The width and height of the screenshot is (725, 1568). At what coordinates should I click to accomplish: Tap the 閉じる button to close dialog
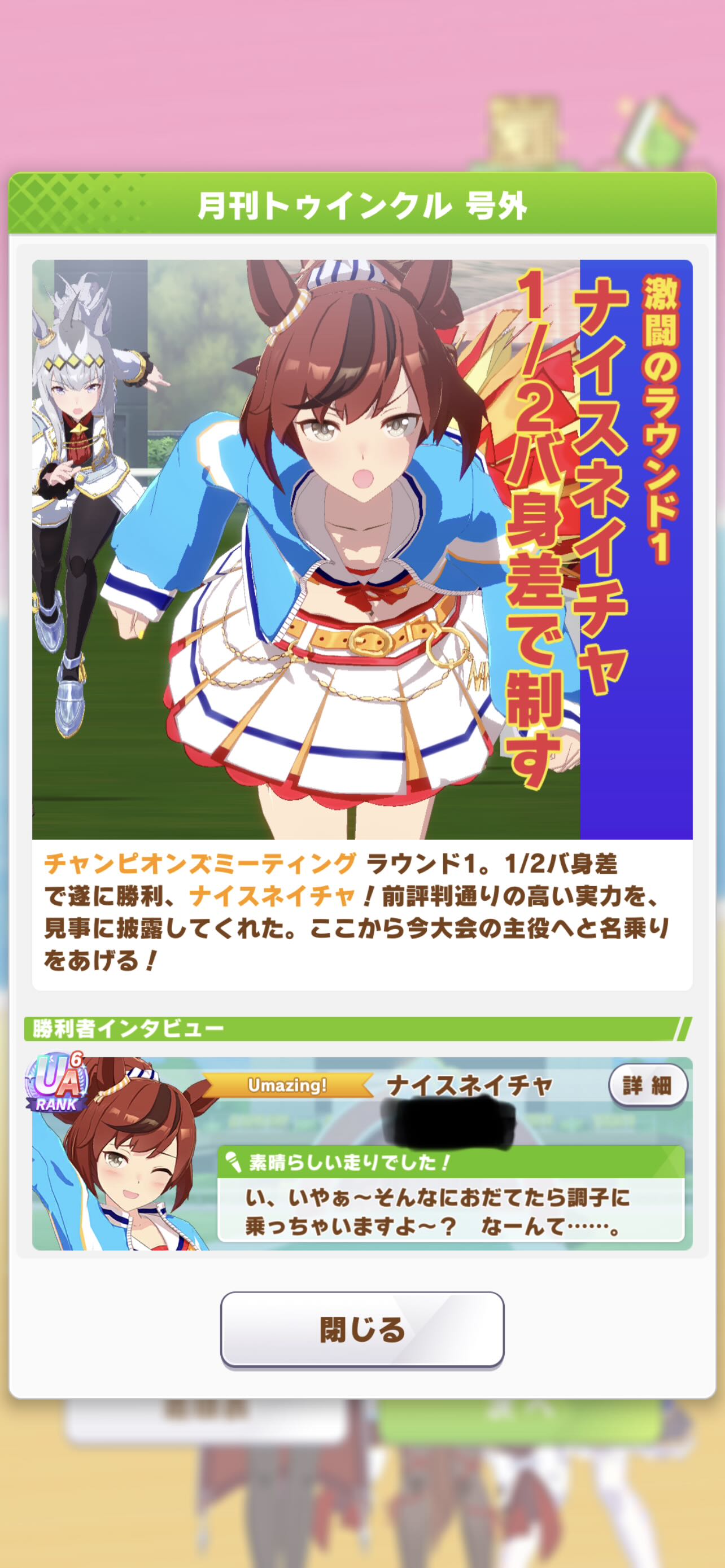click(362, 1329)
